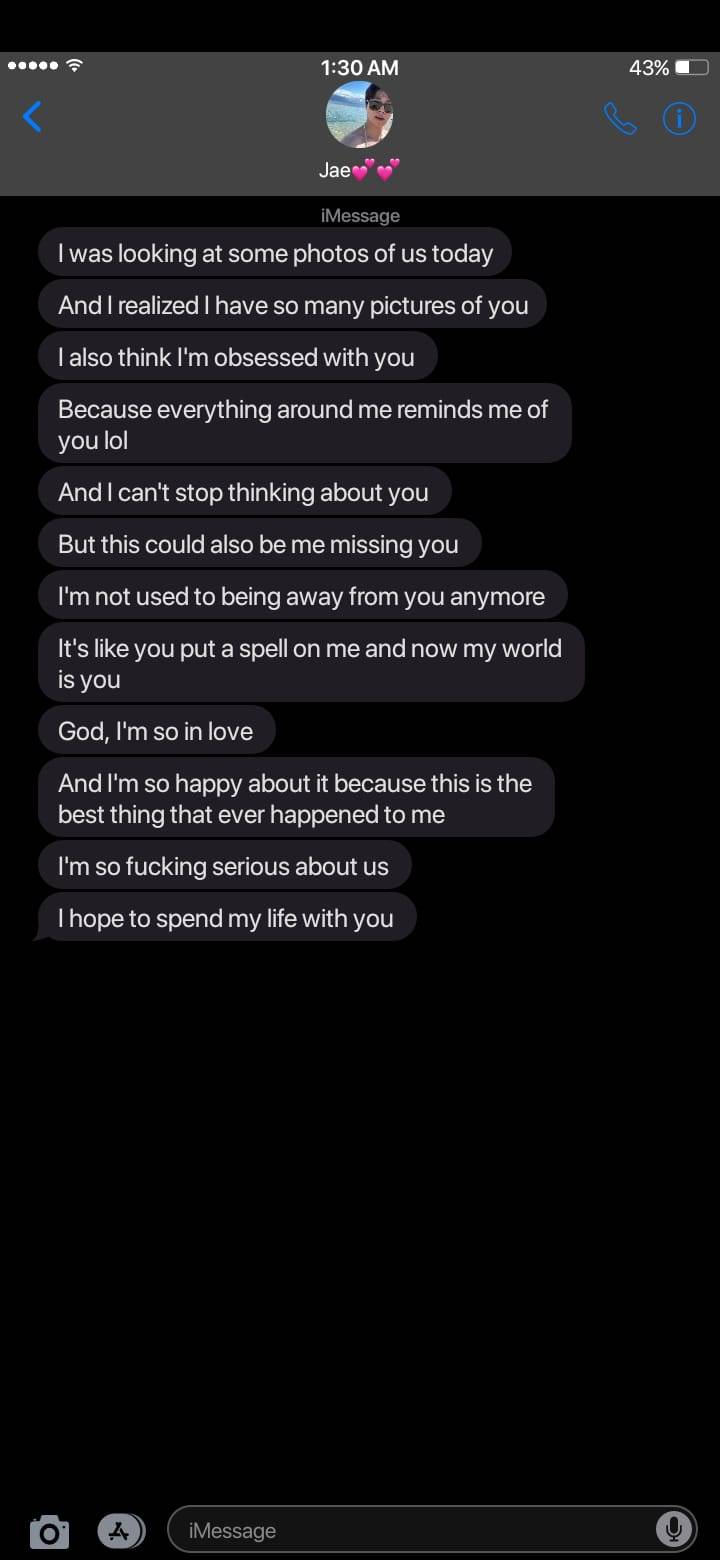The width and height of the screenshot is (720, 1560).
Task: Open the iMessage App Store drawer
Action: (121, 1531)
